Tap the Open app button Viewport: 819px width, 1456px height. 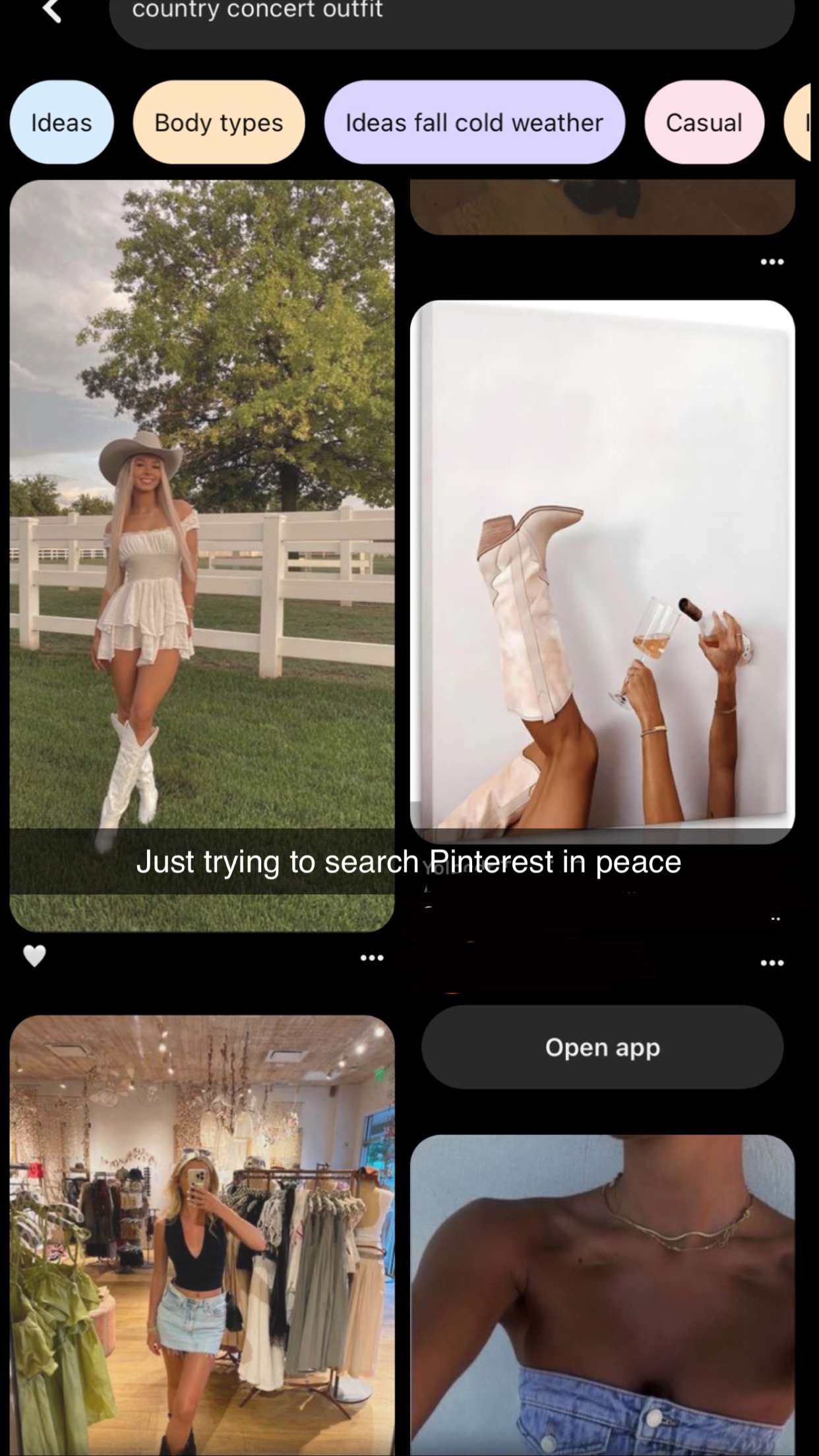coord(602,1047)
